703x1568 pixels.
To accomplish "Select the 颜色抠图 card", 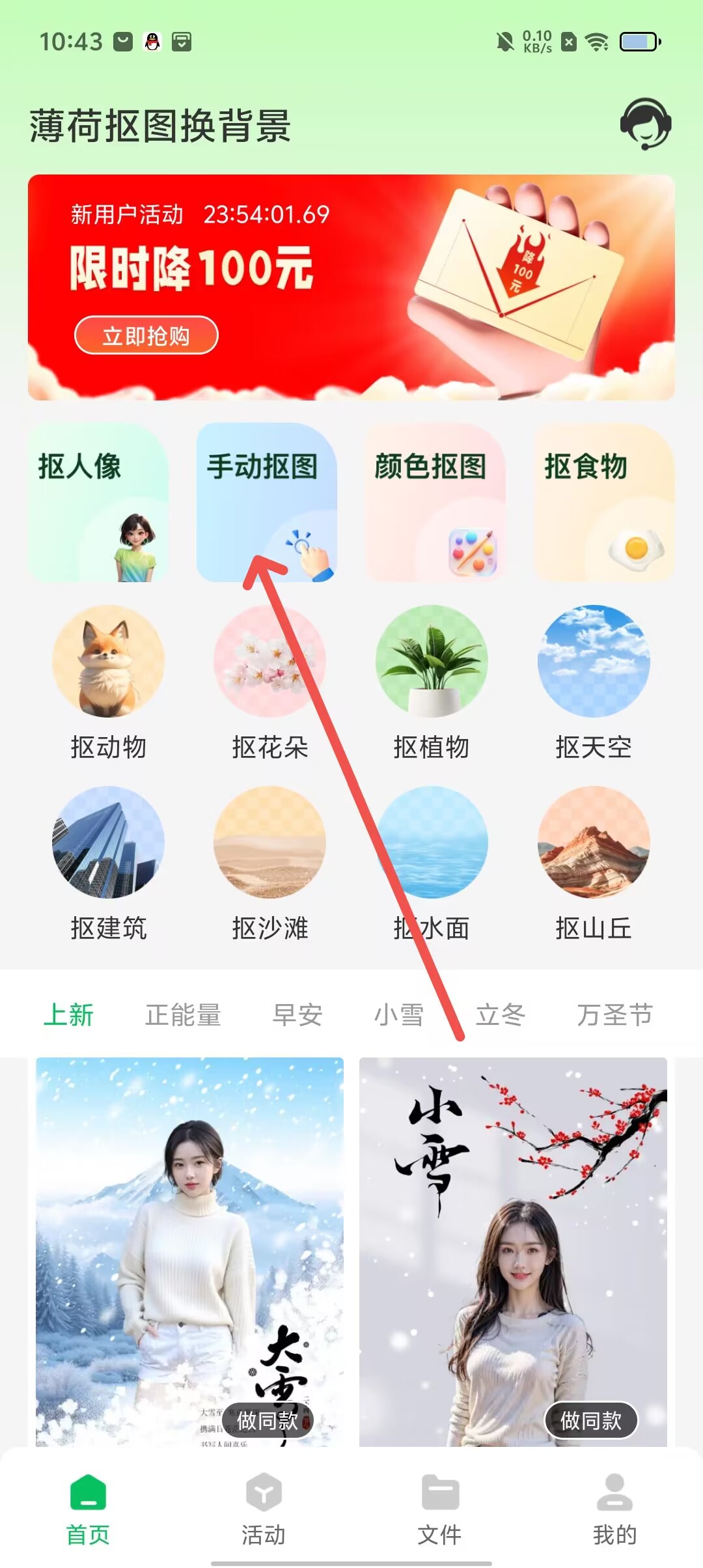I will tap(435, 502).
